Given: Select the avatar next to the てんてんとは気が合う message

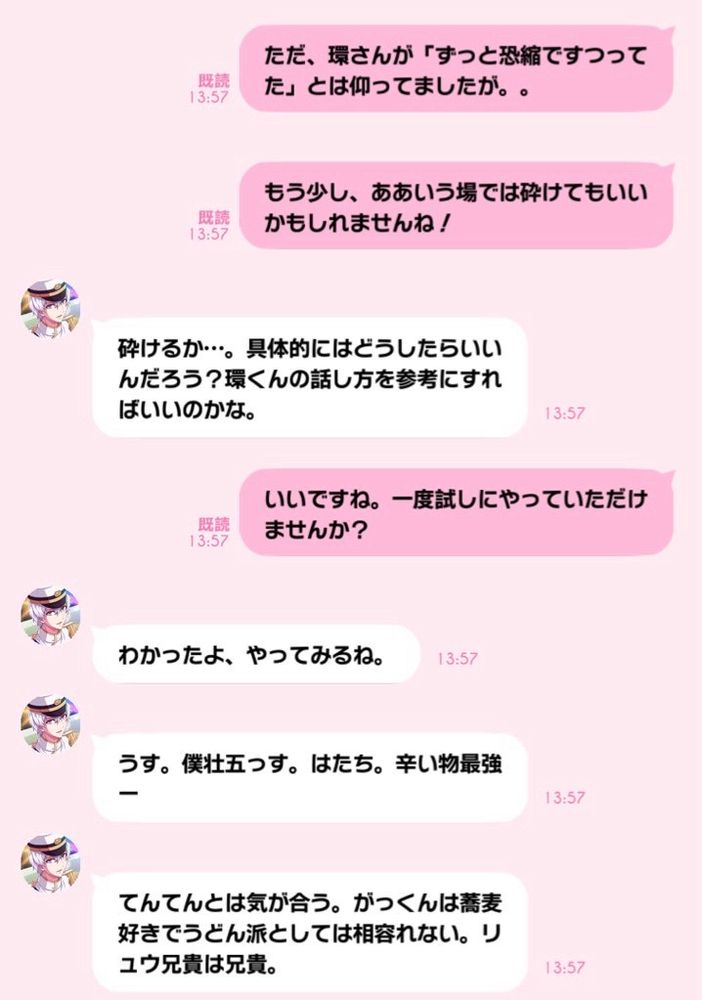Looking at the screenshot, I should point(50,863).
